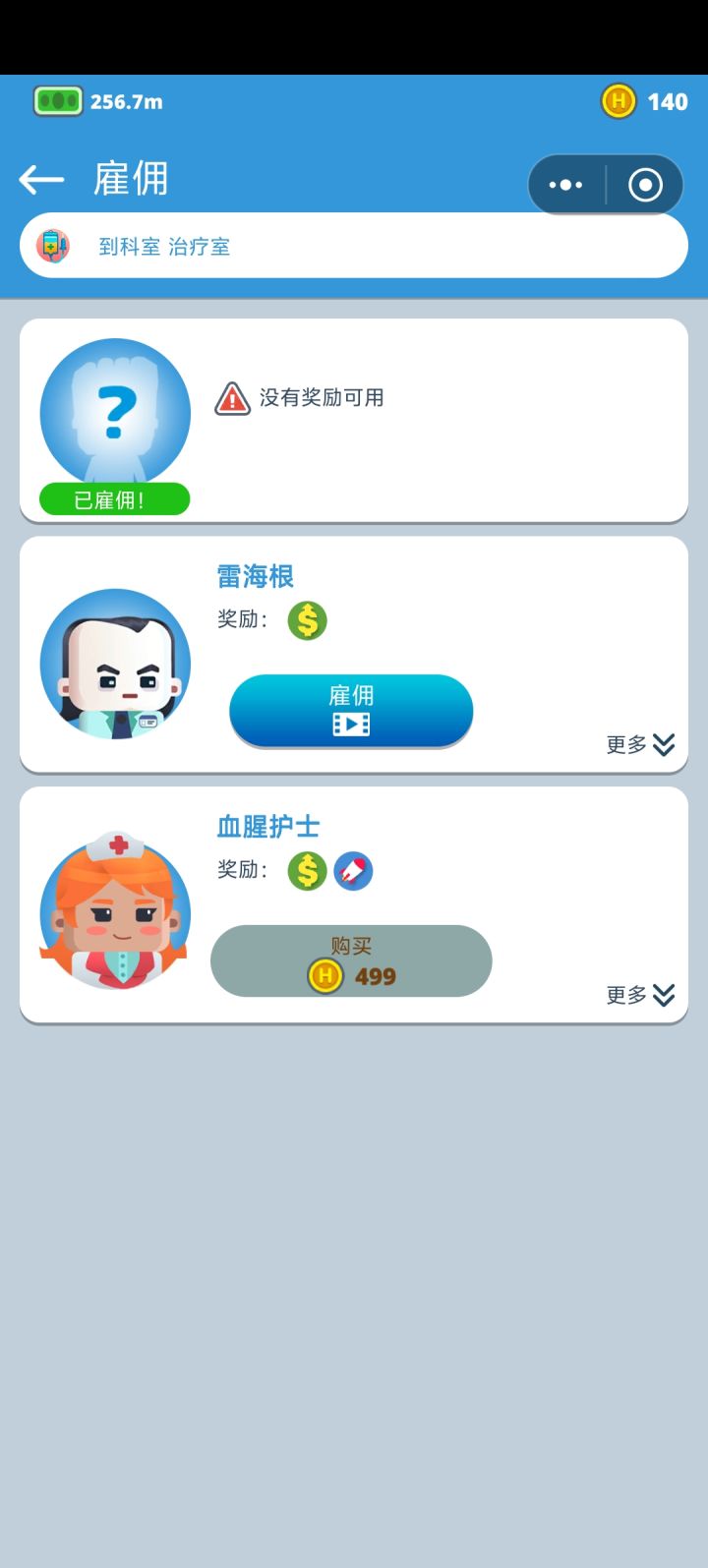Tap the task banner 到科室 治疗室
The height and width of the screenshot is (1568, 708).
coord(354,245)
